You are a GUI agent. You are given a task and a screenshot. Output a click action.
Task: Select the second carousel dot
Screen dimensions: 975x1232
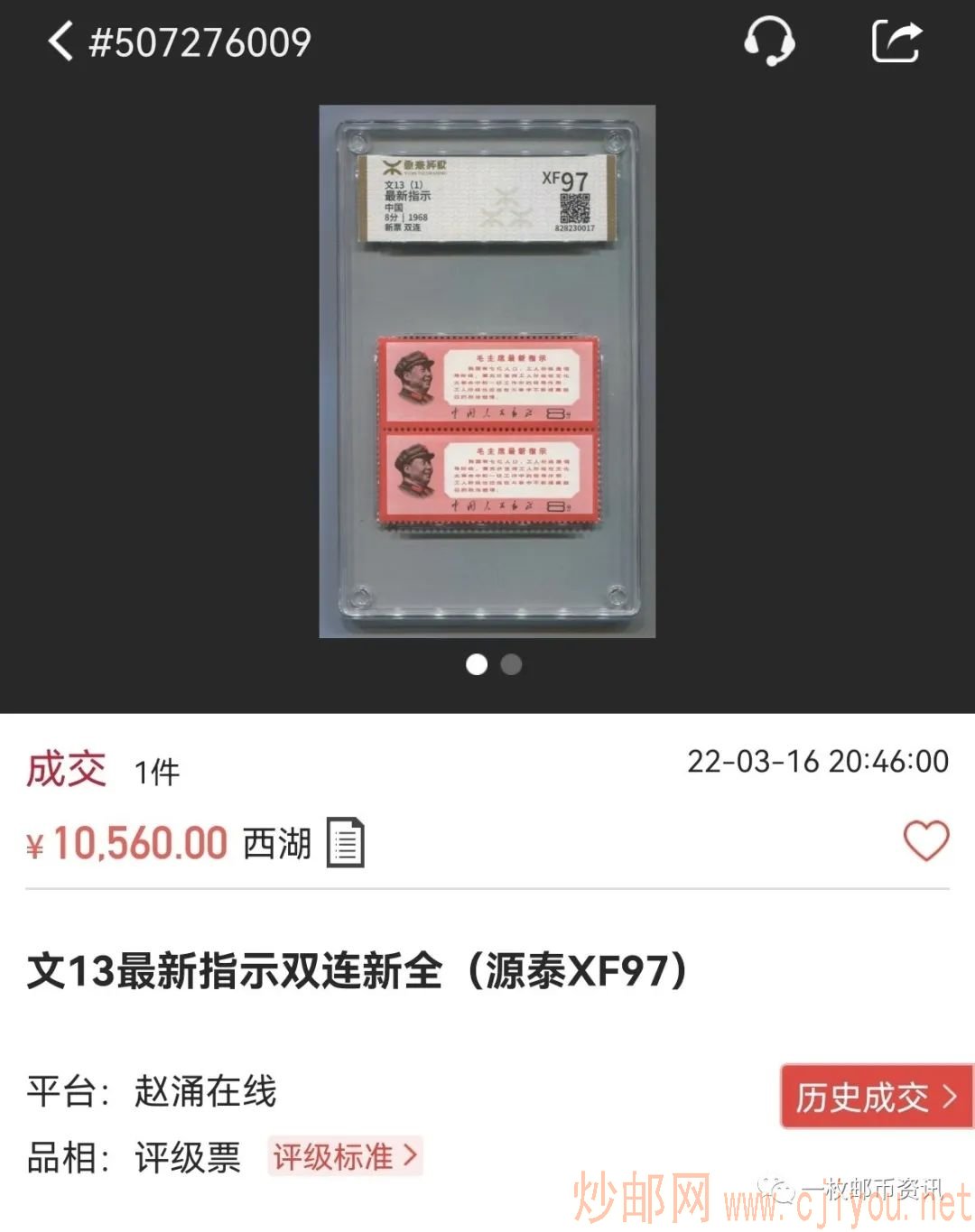click(x=511, y=665)
